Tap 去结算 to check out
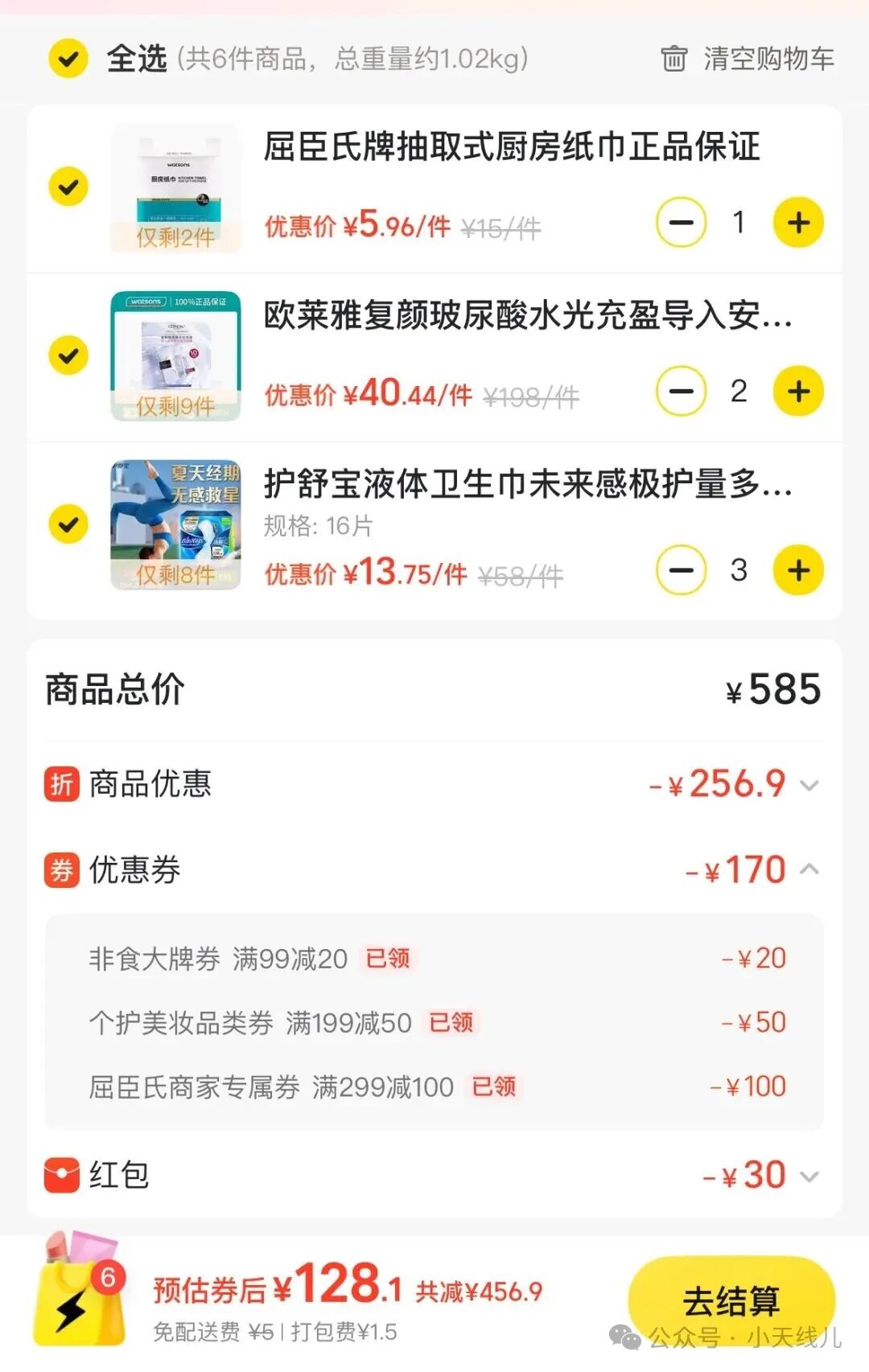The width and height of the screenshot is (869, 1372). click(731, 1300)
